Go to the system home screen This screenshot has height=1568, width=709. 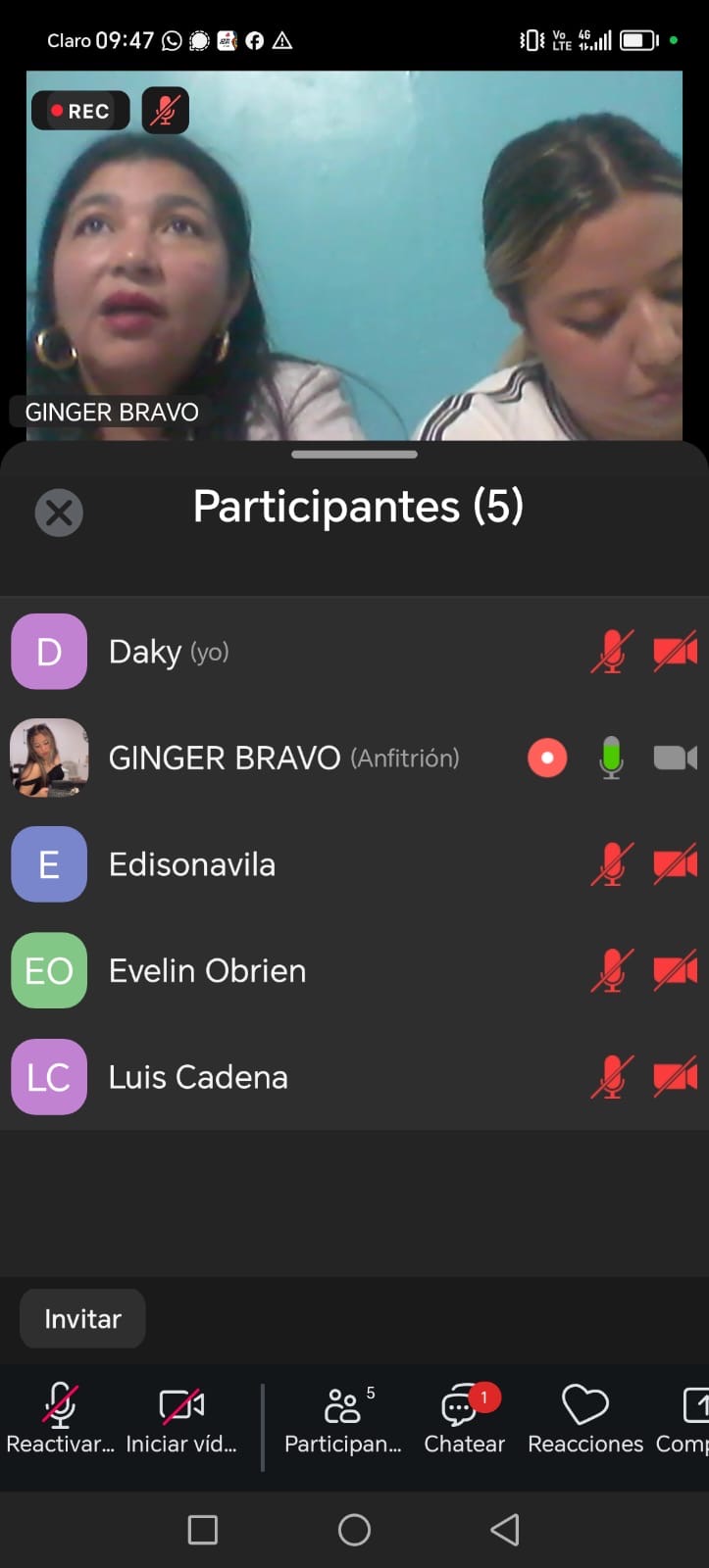click(x=354, y=1530)
